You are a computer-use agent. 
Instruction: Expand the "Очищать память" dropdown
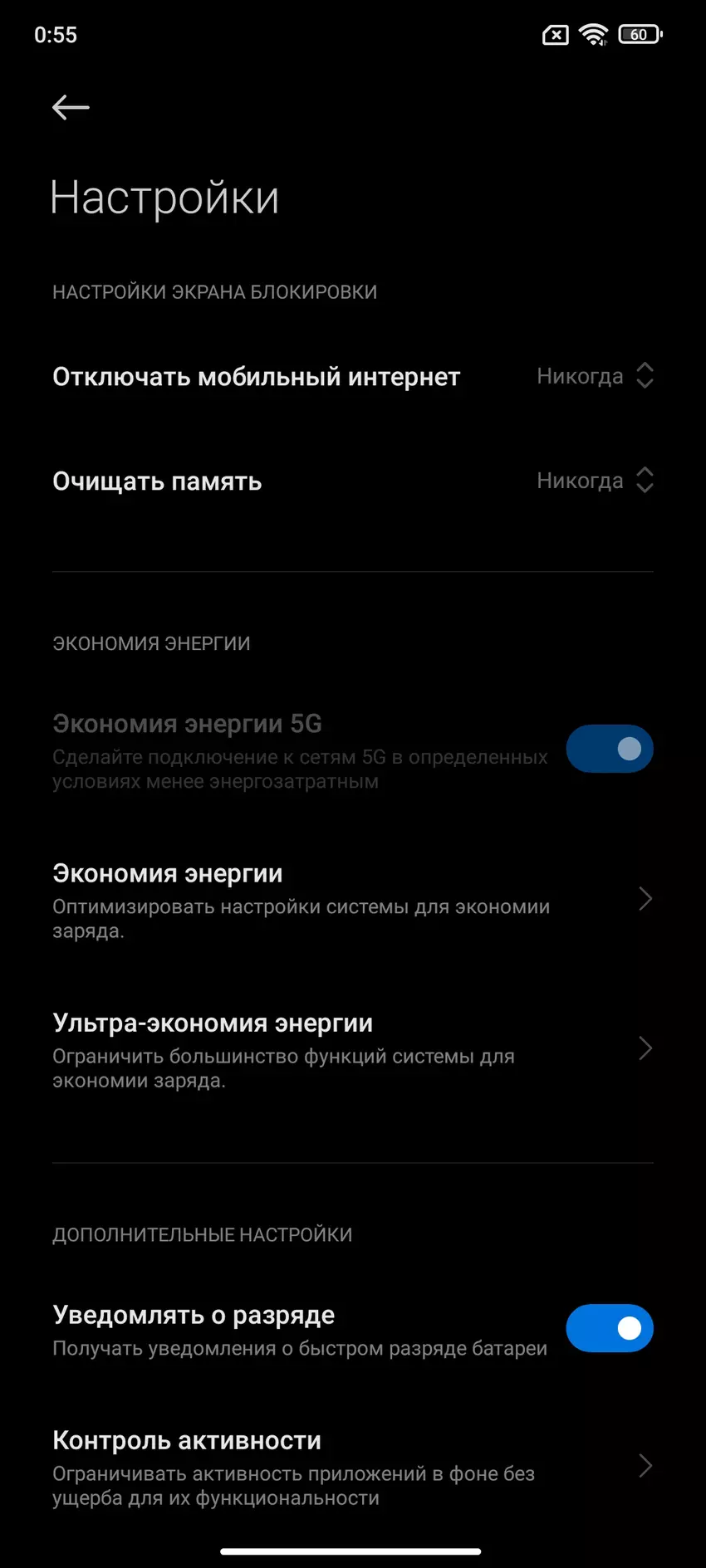click(594, 481)
